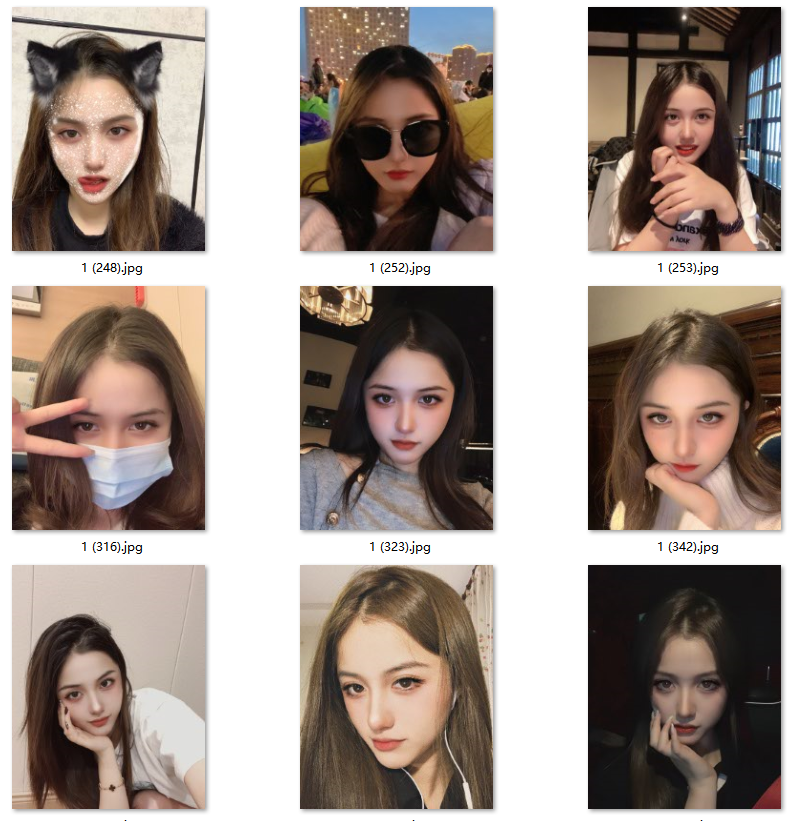Select the file 1 (252).jpg
Screen dimensions: 790x821
tap(396, 130)
